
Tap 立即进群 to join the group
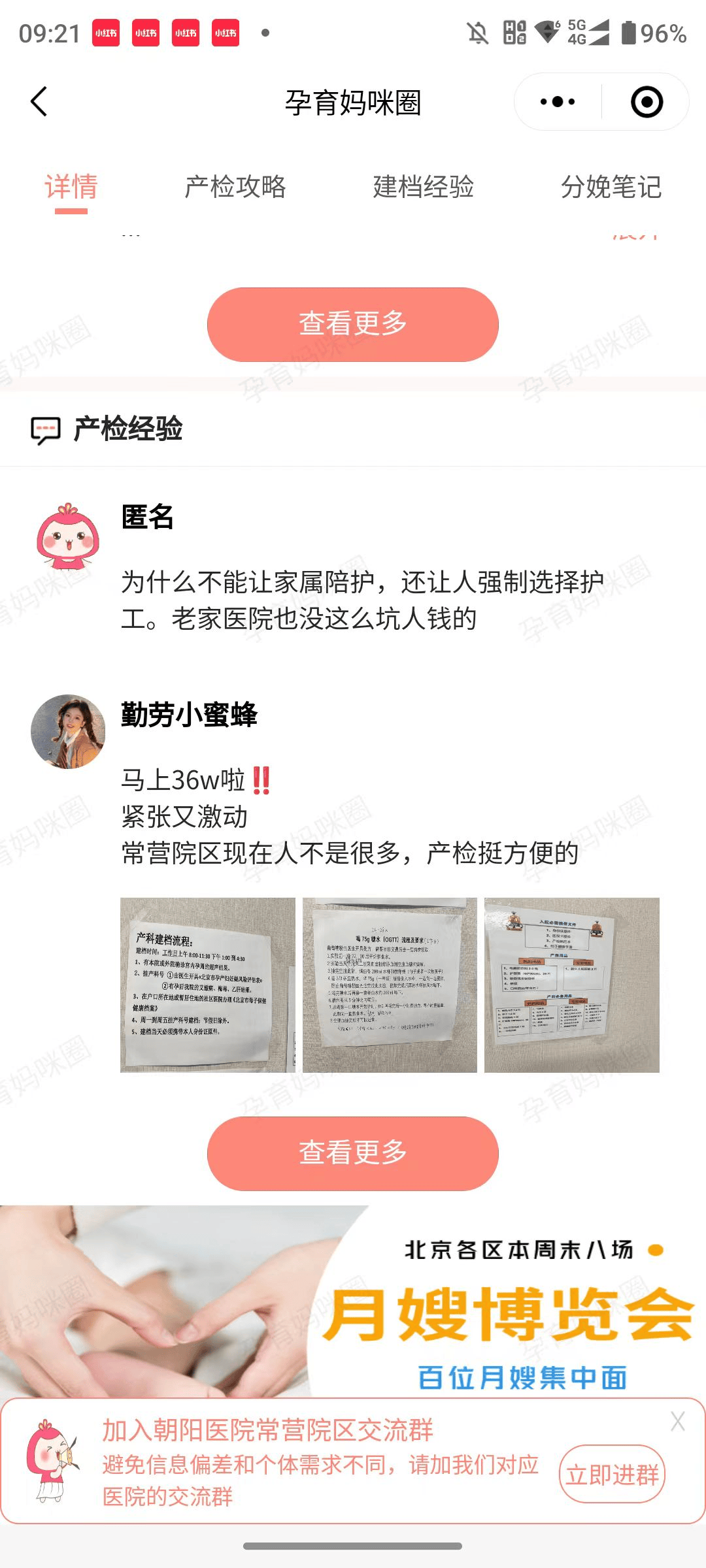[x=612, y=1475]
